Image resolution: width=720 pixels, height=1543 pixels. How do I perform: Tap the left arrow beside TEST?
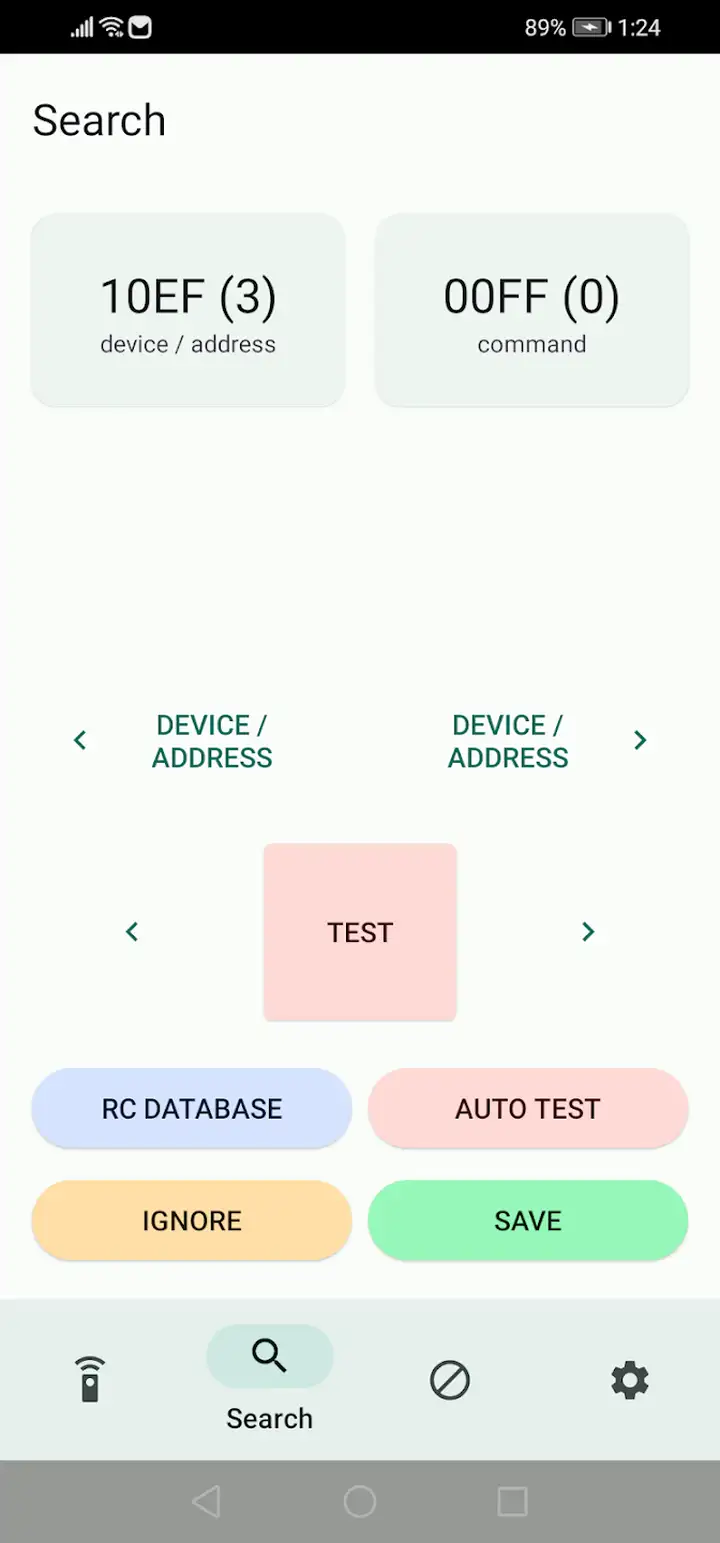coord(132,932)
